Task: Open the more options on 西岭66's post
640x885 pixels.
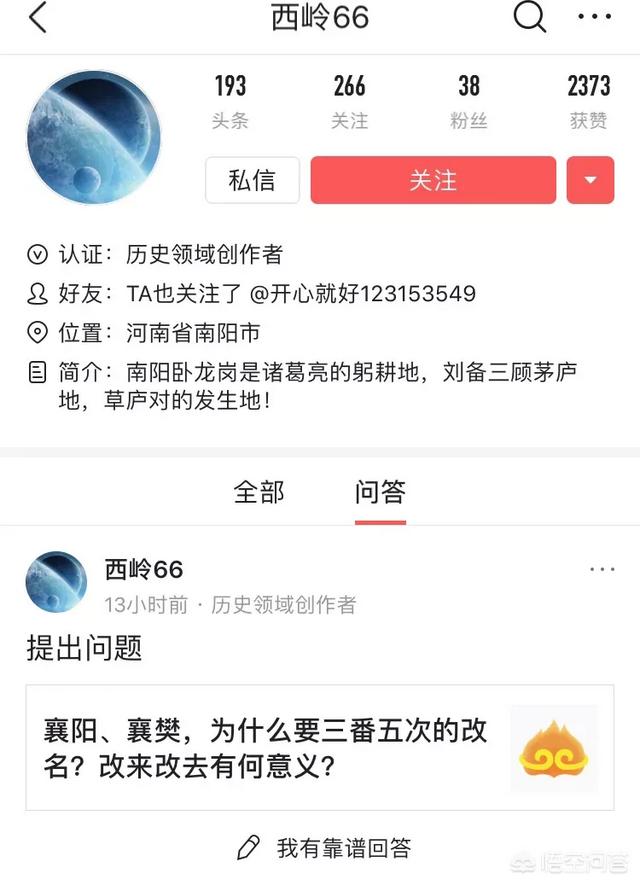Action: pos(602,569)
